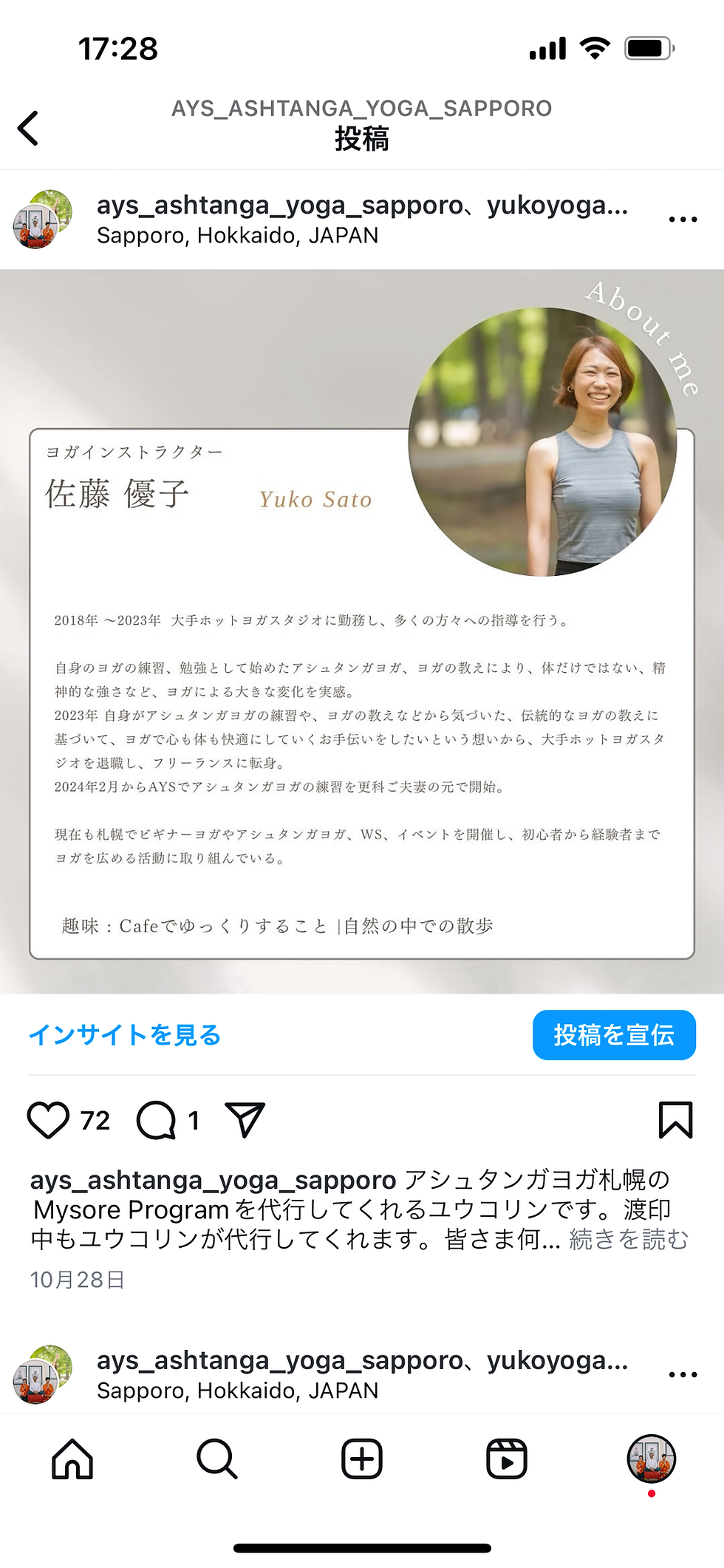Create a new post with the plus tab
This screenshot has height=1568, width=724.
[x=362, y=1459]
